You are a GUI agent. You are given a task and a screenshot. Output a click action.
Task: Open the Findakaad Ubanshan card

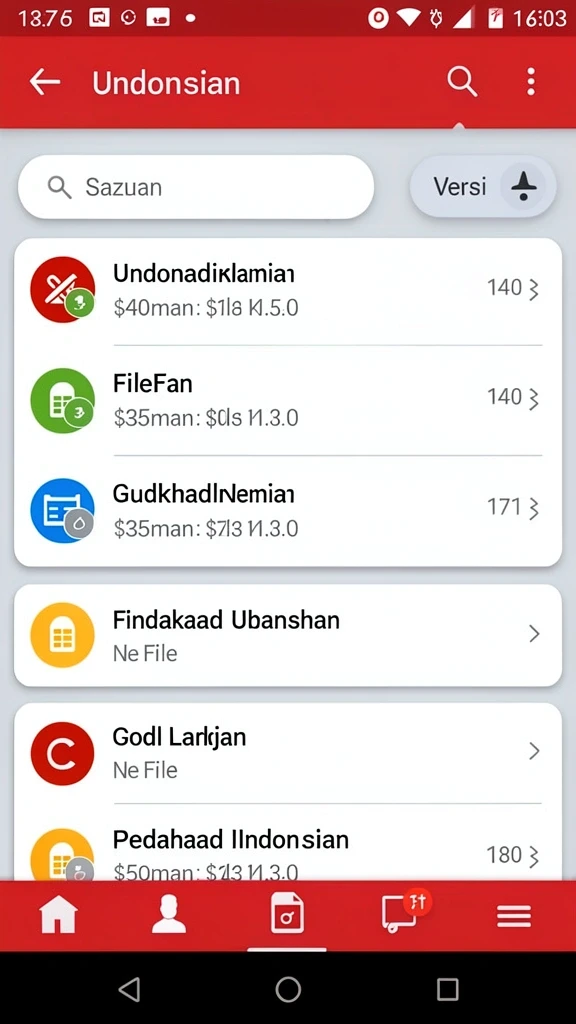click(288, 635)
